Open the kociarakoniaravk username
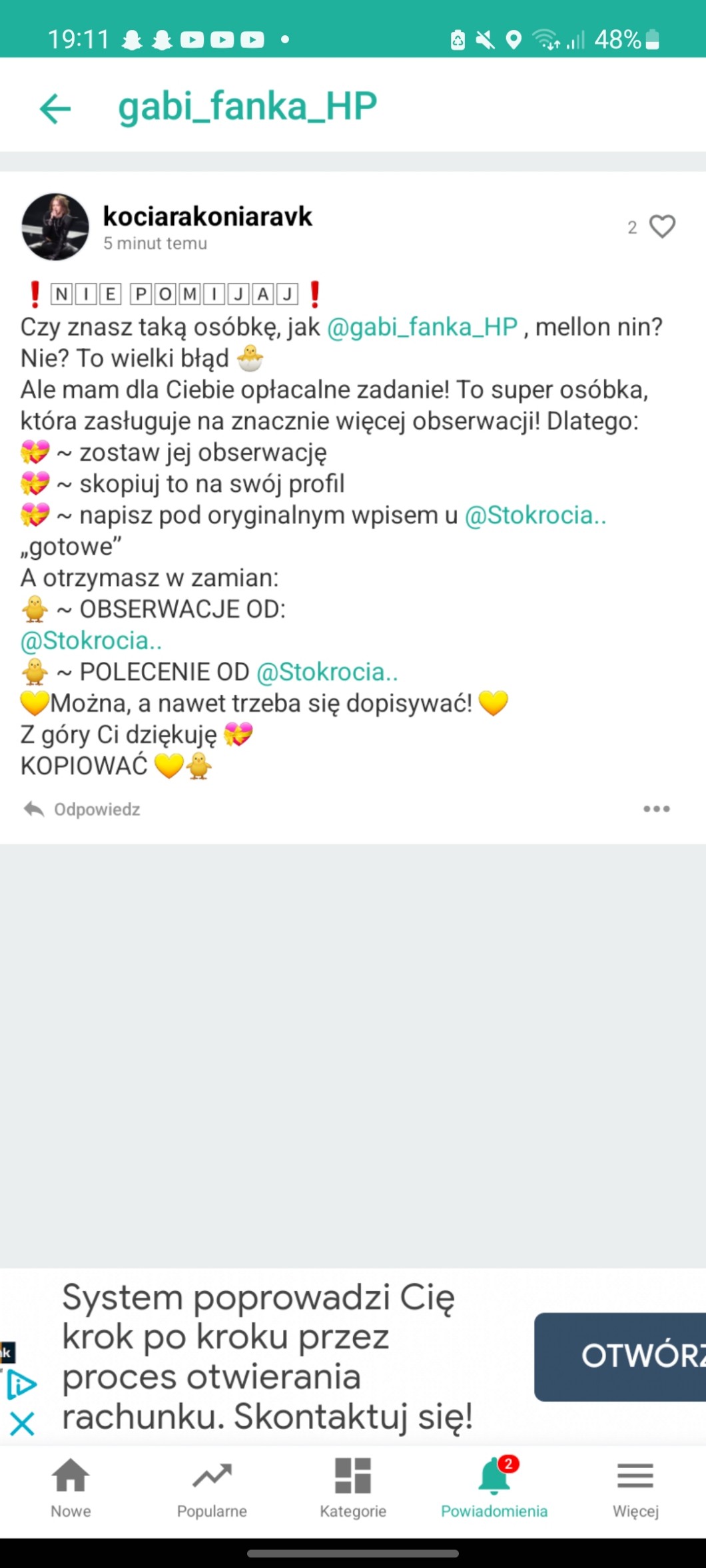Screen dimensions: 706x1568 point(207,217)
